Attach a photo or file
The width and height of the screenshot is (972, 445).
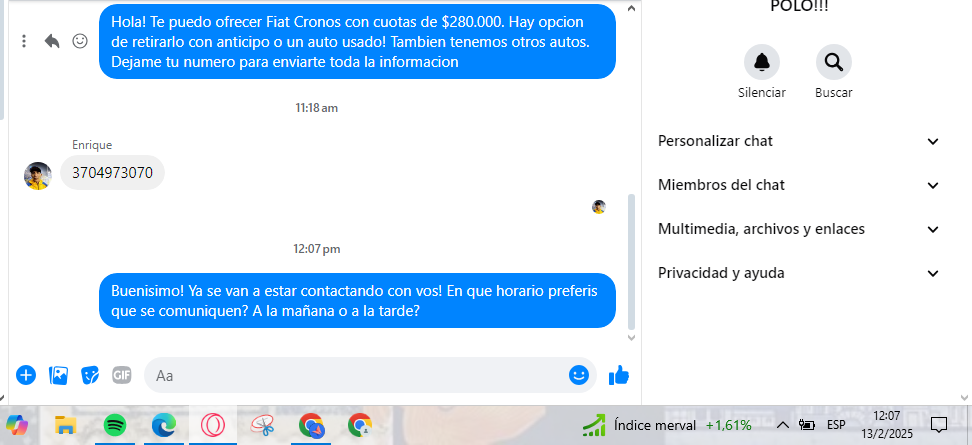click(58, 375)
